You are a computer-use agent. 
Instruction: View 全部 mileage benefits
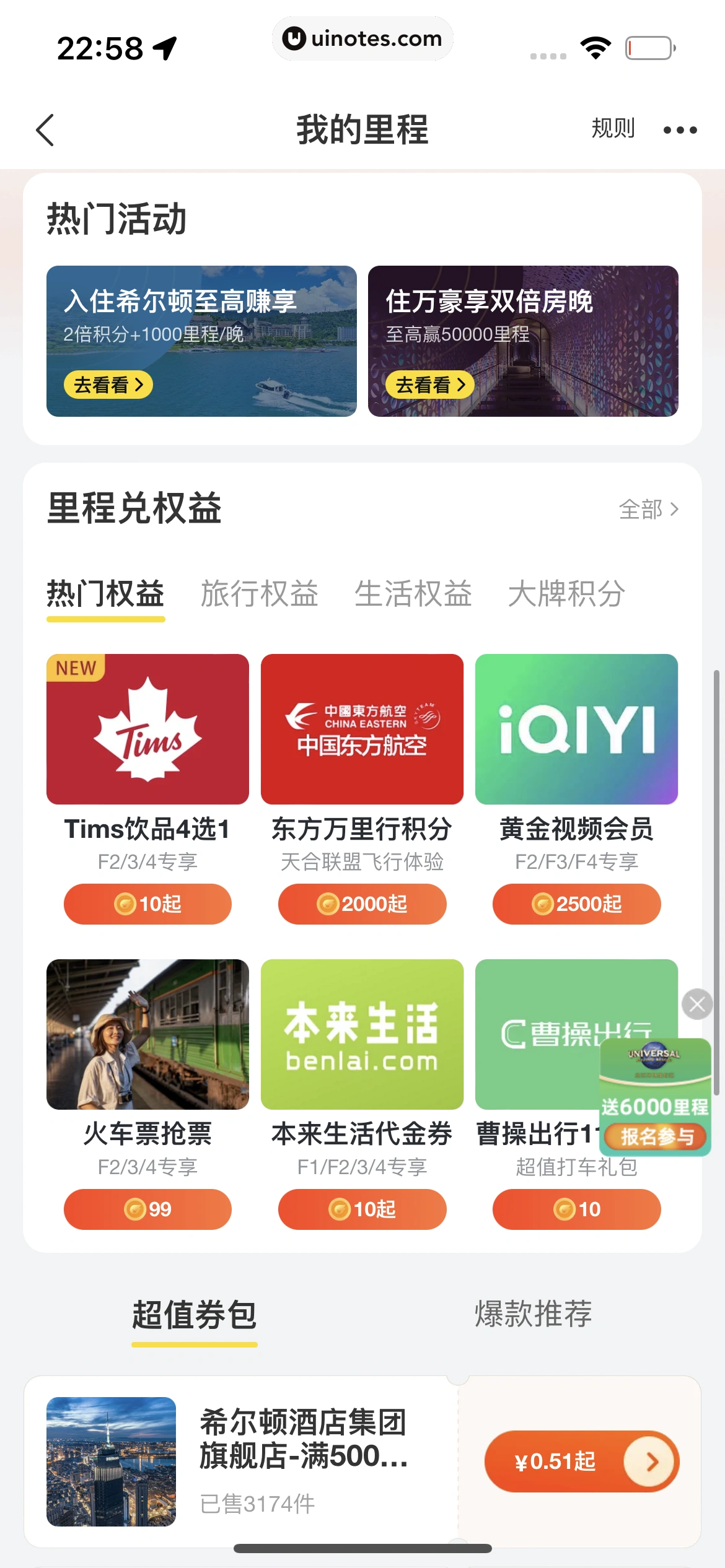(x=648, y=510)
